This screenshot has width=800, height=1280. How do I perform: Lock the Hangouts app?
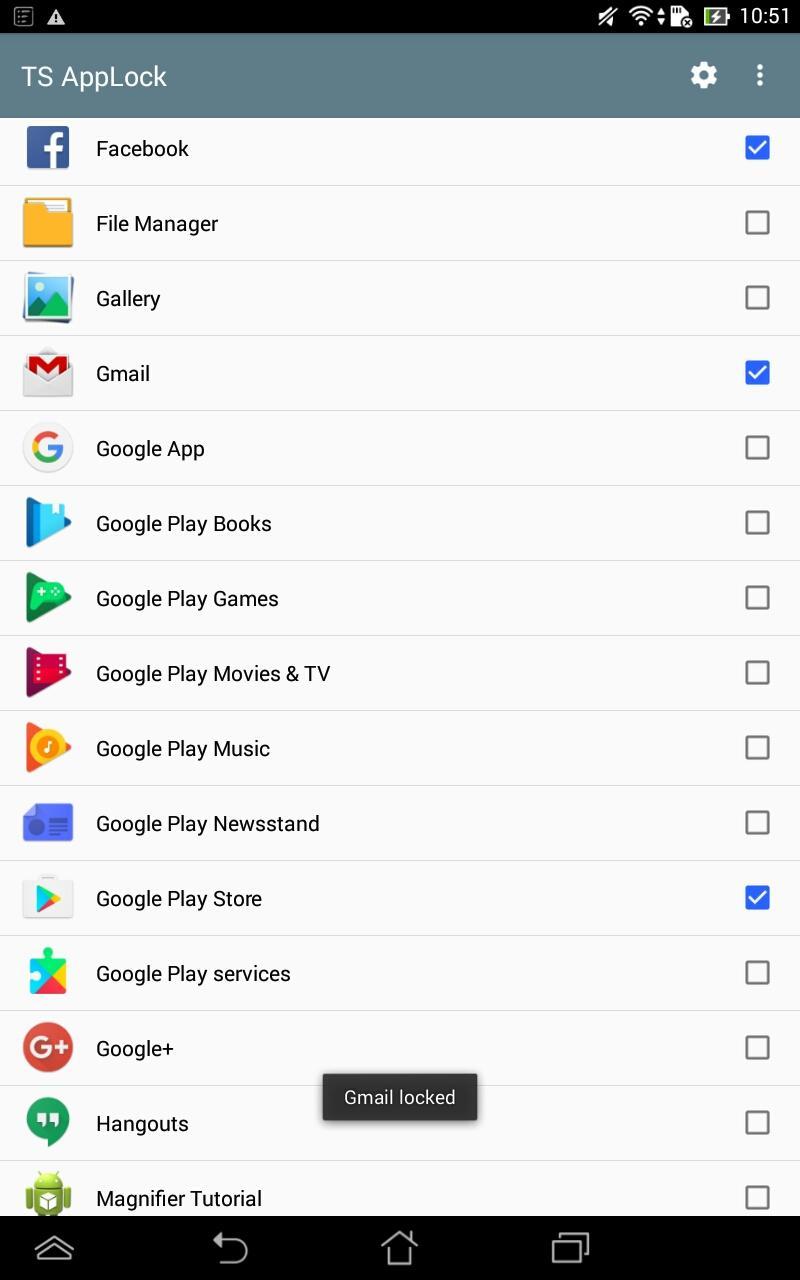pos(757,1123)
